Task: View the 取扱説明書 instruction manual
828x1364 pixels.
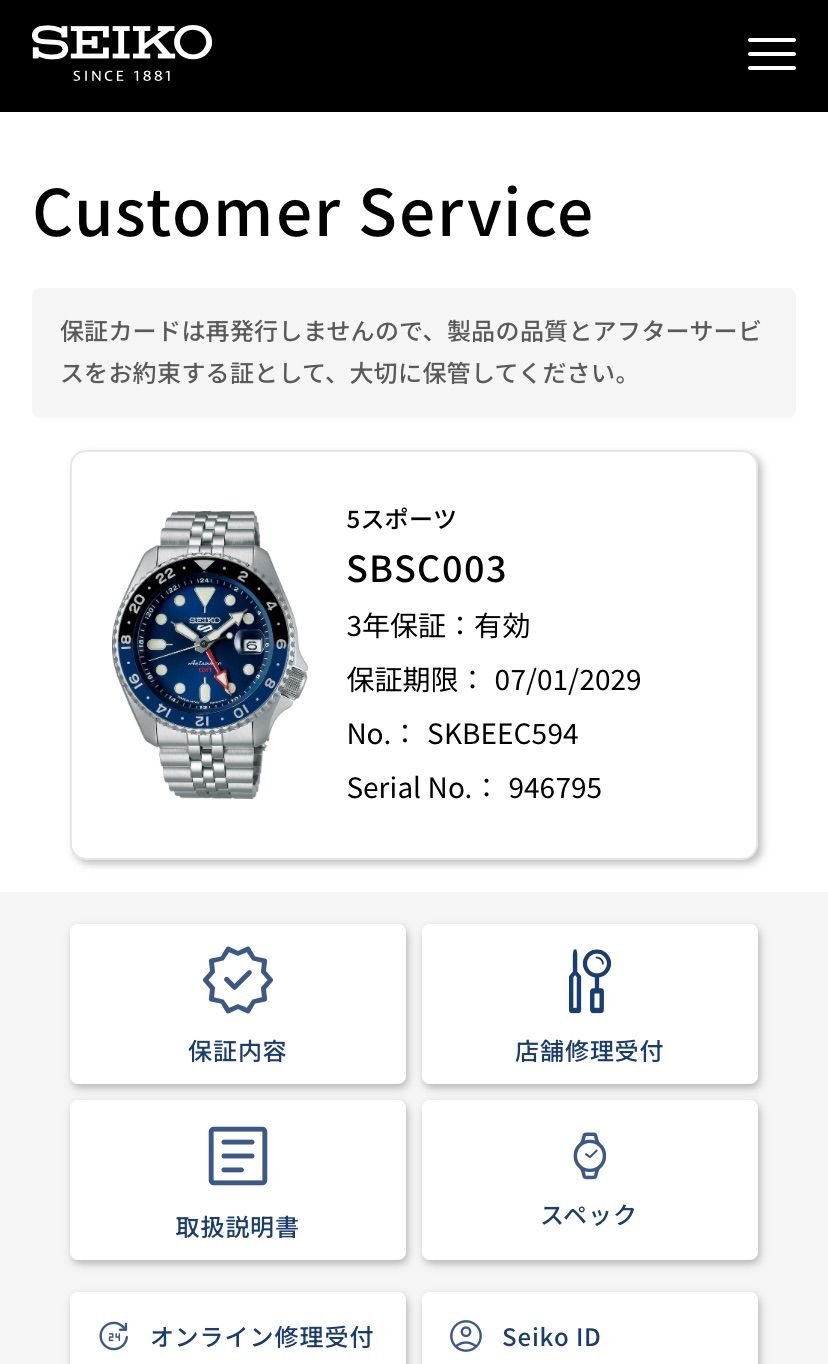Action: pyautogui.click(x=238, y=1179)
